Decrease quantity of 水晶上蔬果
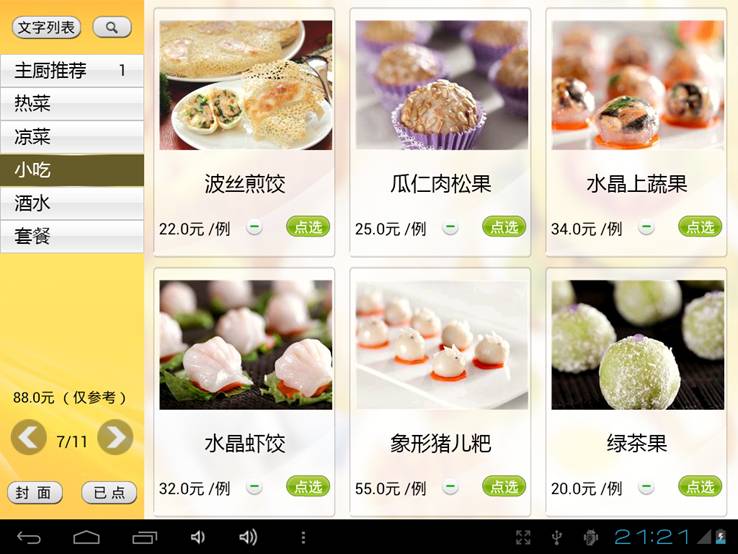This screenshot has width=738, height=554. point(646,228)
